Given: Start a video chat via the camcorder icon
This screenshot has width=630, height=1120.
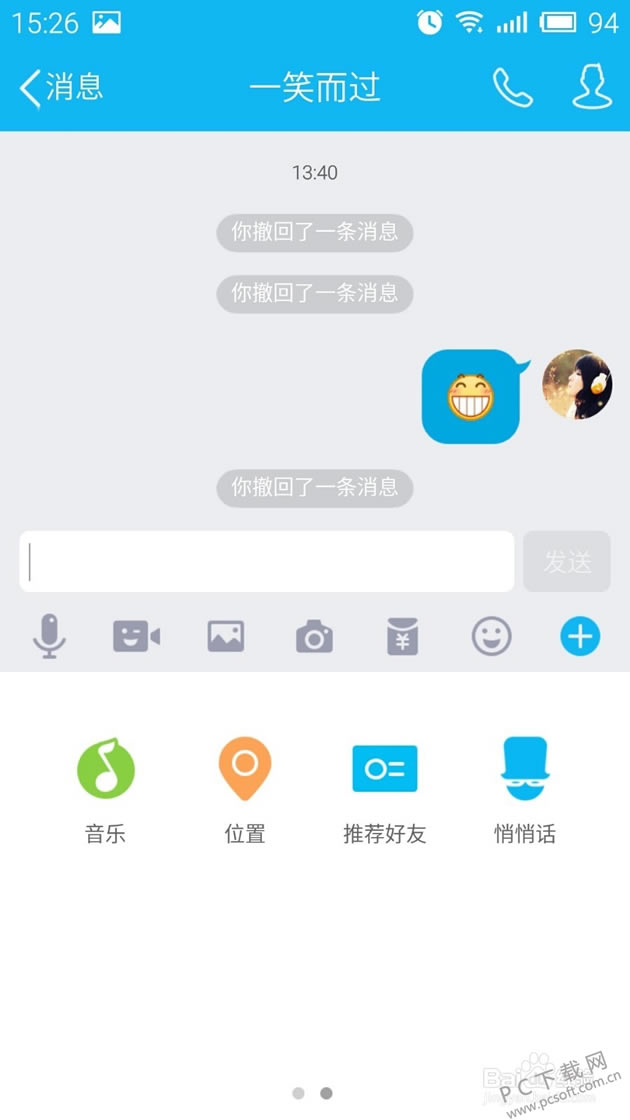Looking at the screenshot, I should tap(137, 636).
